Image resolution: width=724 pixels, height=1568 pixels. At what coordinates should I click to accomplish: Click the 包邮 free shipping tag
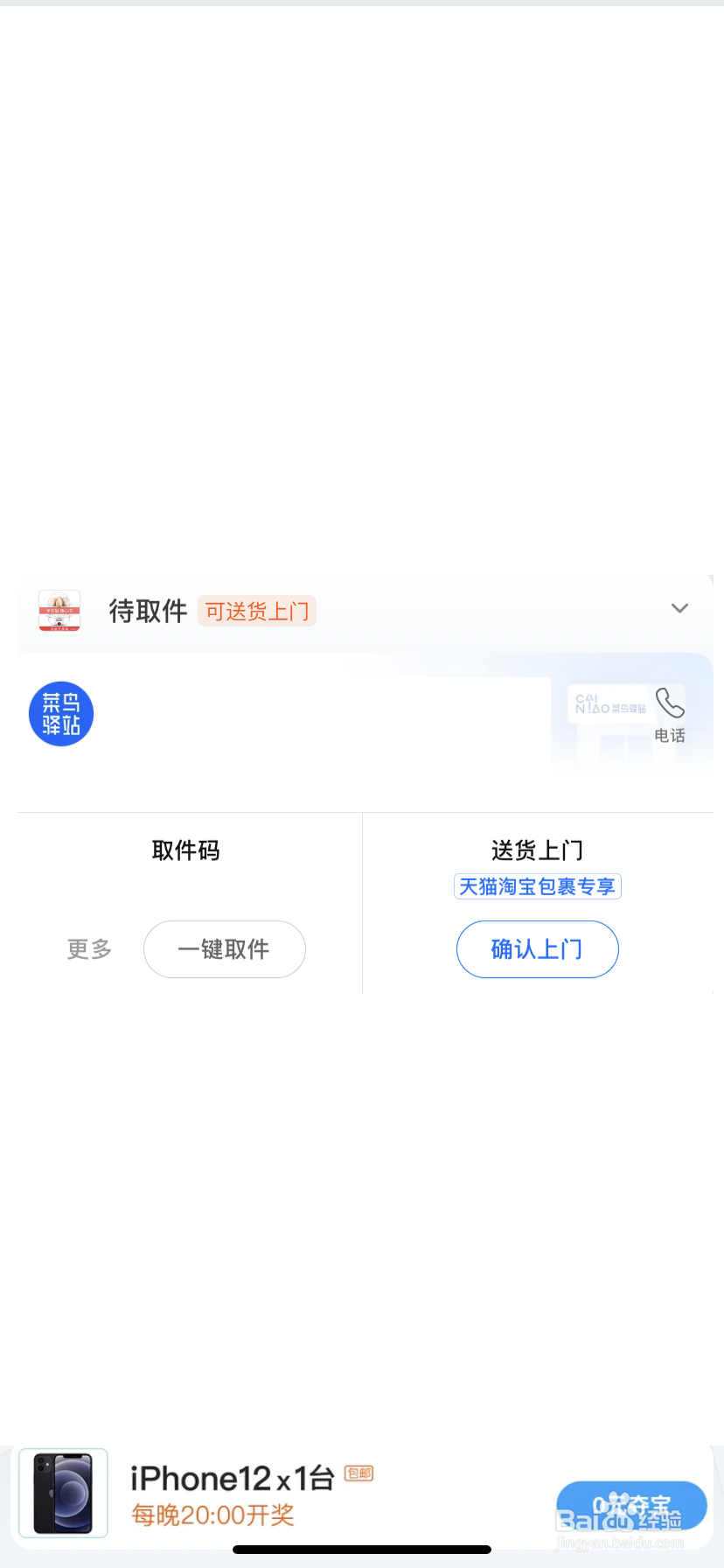point(357,1473)
